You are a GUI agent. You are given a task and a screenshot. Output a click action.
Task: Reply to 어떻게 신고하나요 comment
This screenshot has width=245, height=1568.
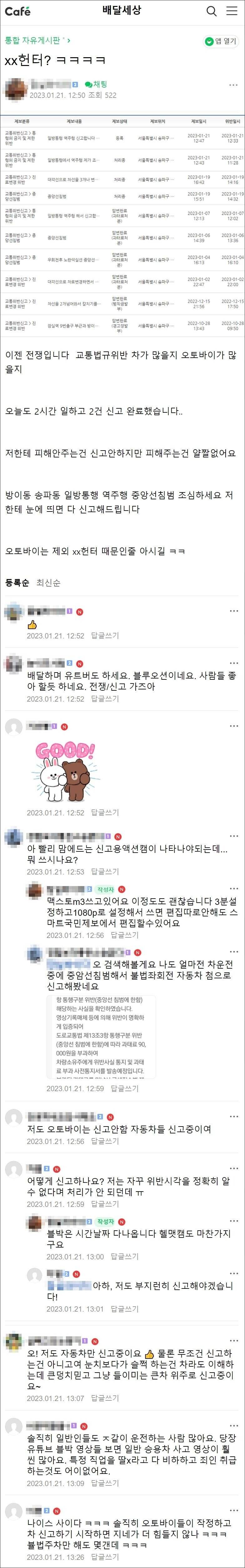[x=105, y=1205]
